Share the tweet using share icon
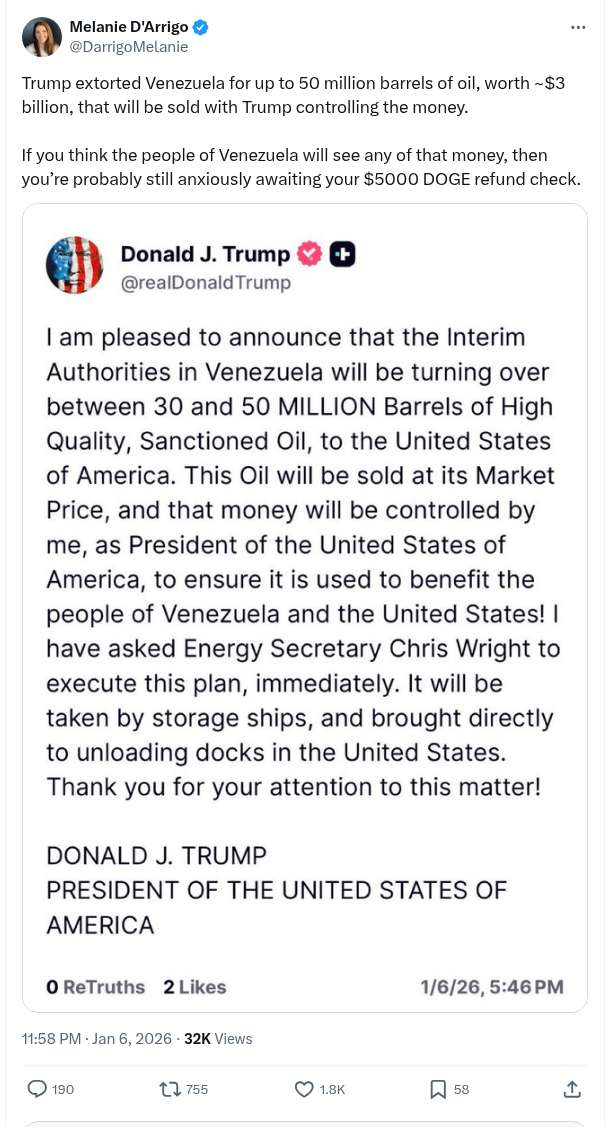608x1127 pixels. click(572, 1089)
